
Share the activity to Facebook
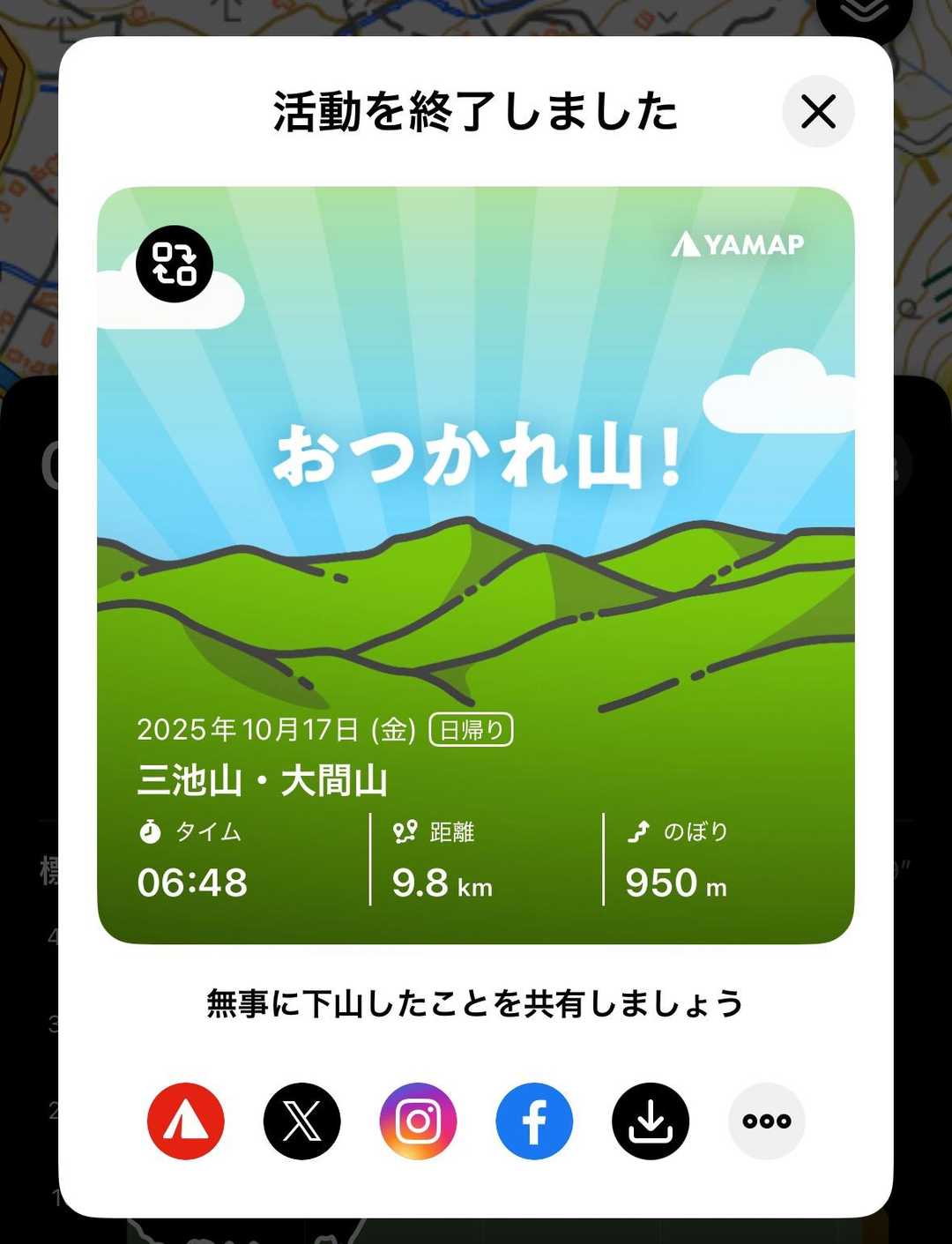click(534, 1121)
